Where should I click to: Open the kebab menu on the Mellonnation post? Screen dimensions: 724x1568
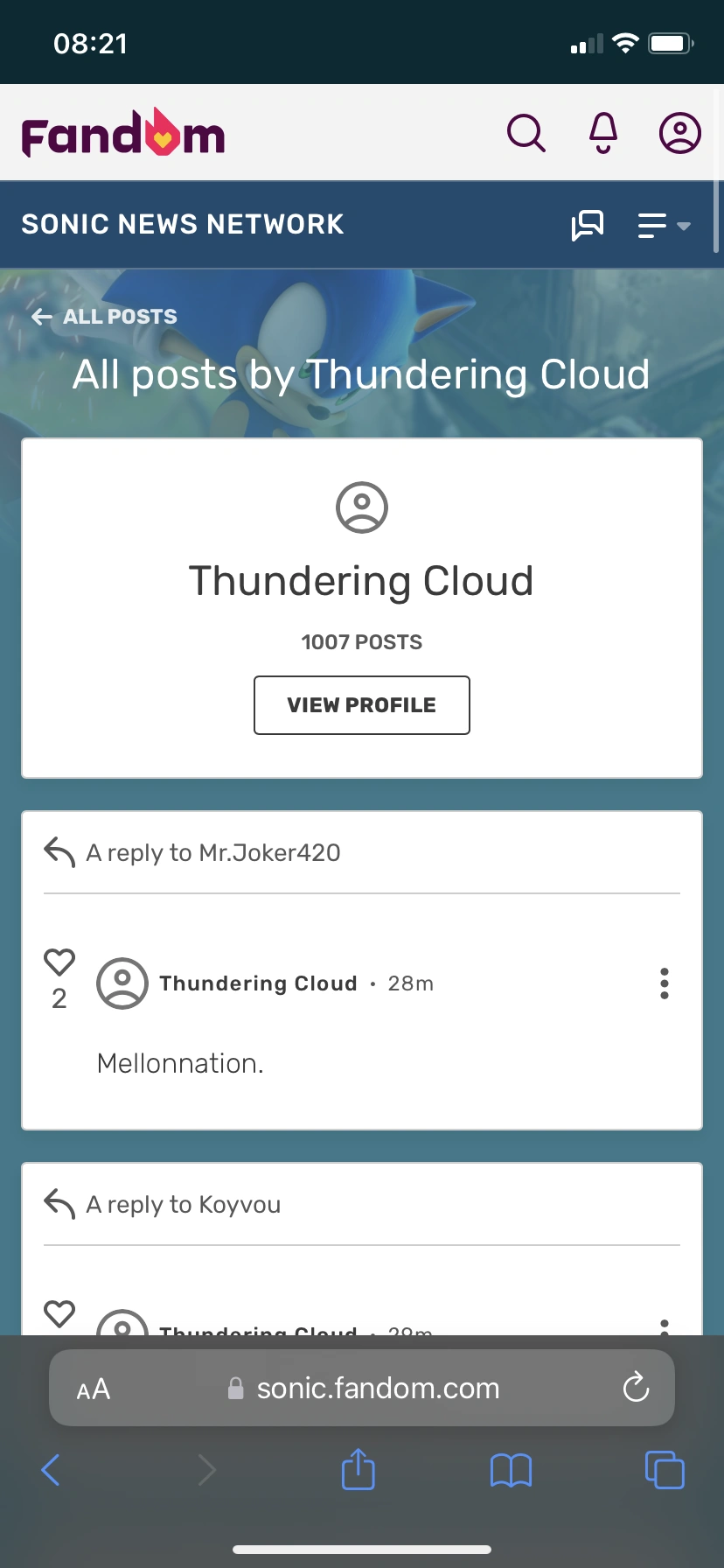(665, 983)
